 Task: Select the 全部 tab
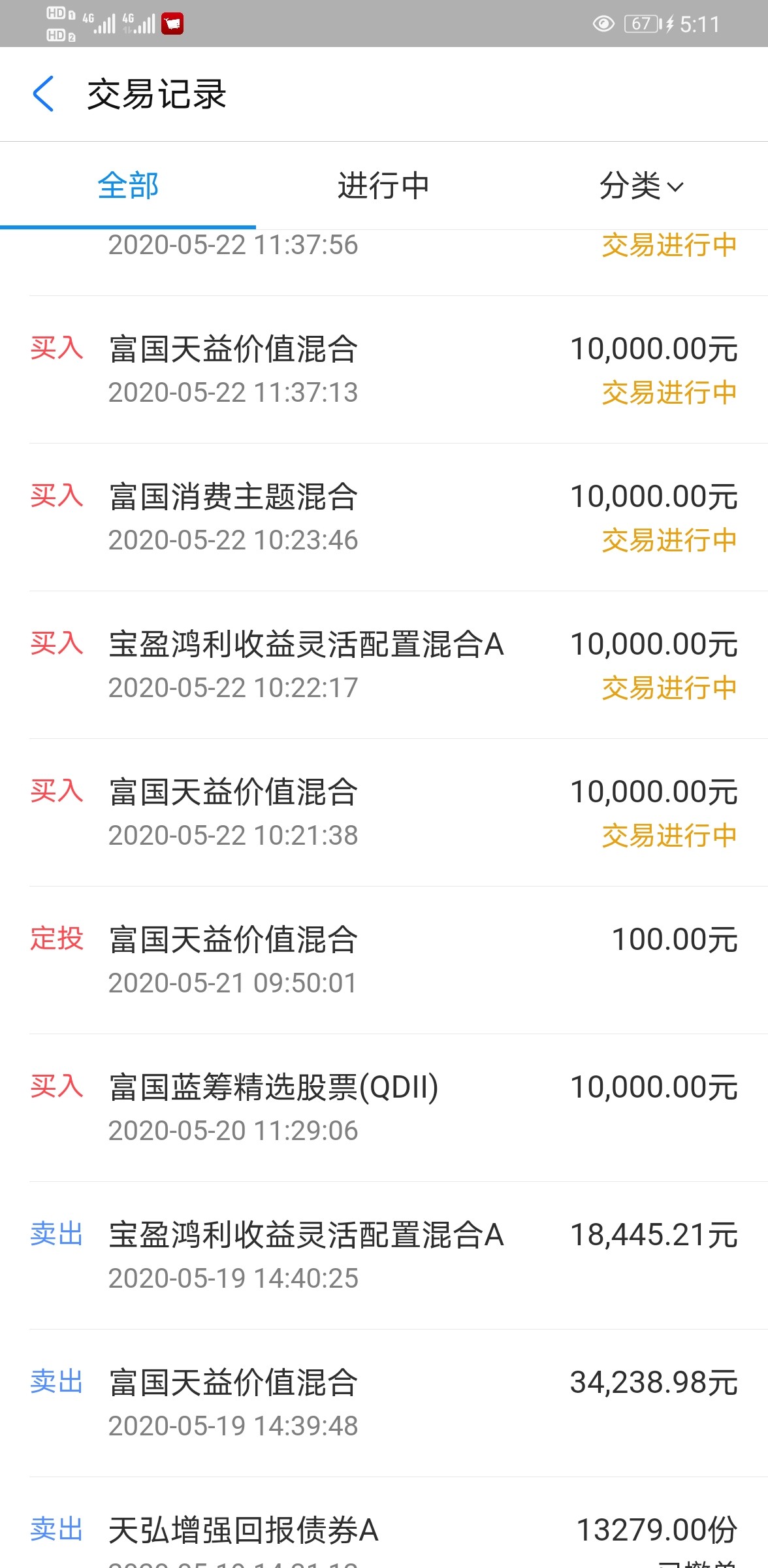[128, 186]
